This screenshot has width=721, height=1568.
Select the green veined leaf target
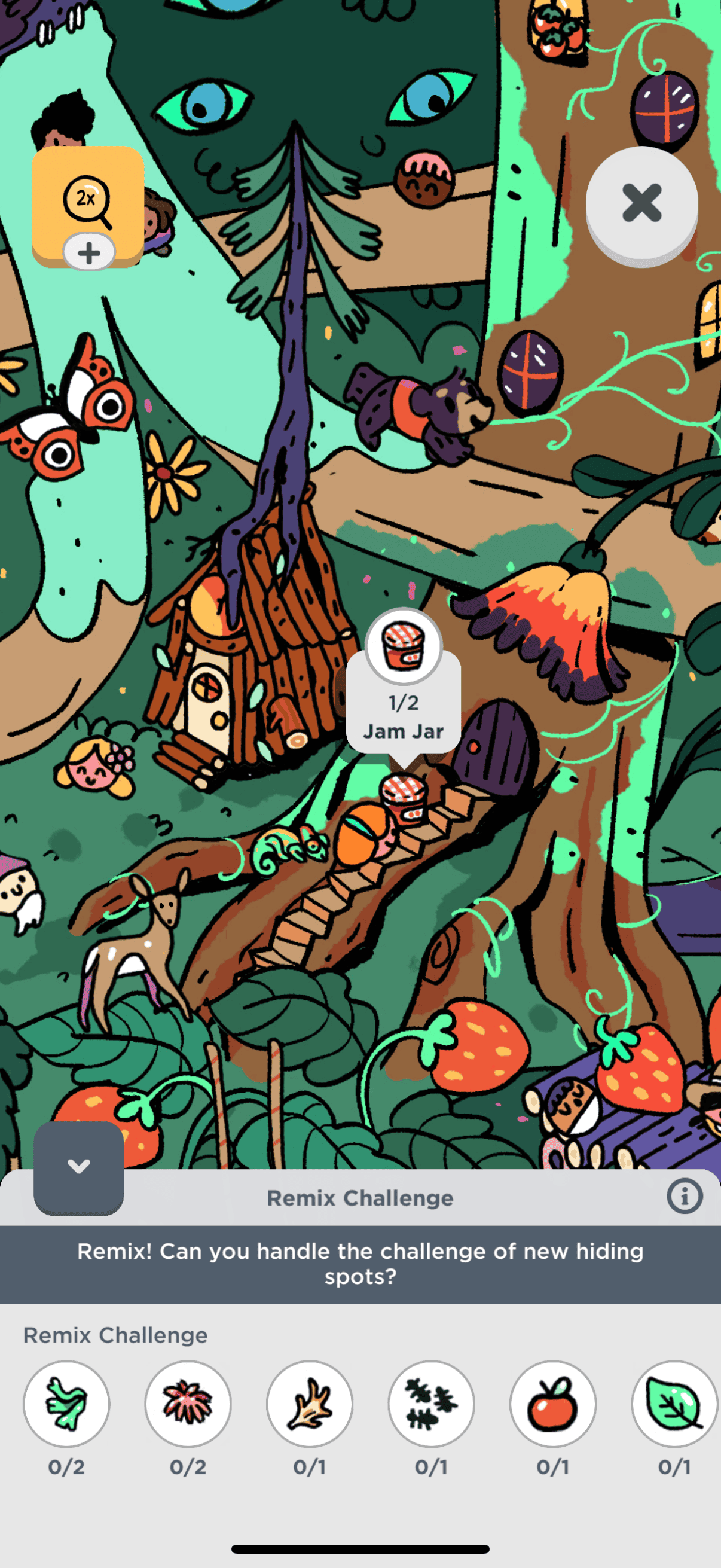click(674, 1404)
